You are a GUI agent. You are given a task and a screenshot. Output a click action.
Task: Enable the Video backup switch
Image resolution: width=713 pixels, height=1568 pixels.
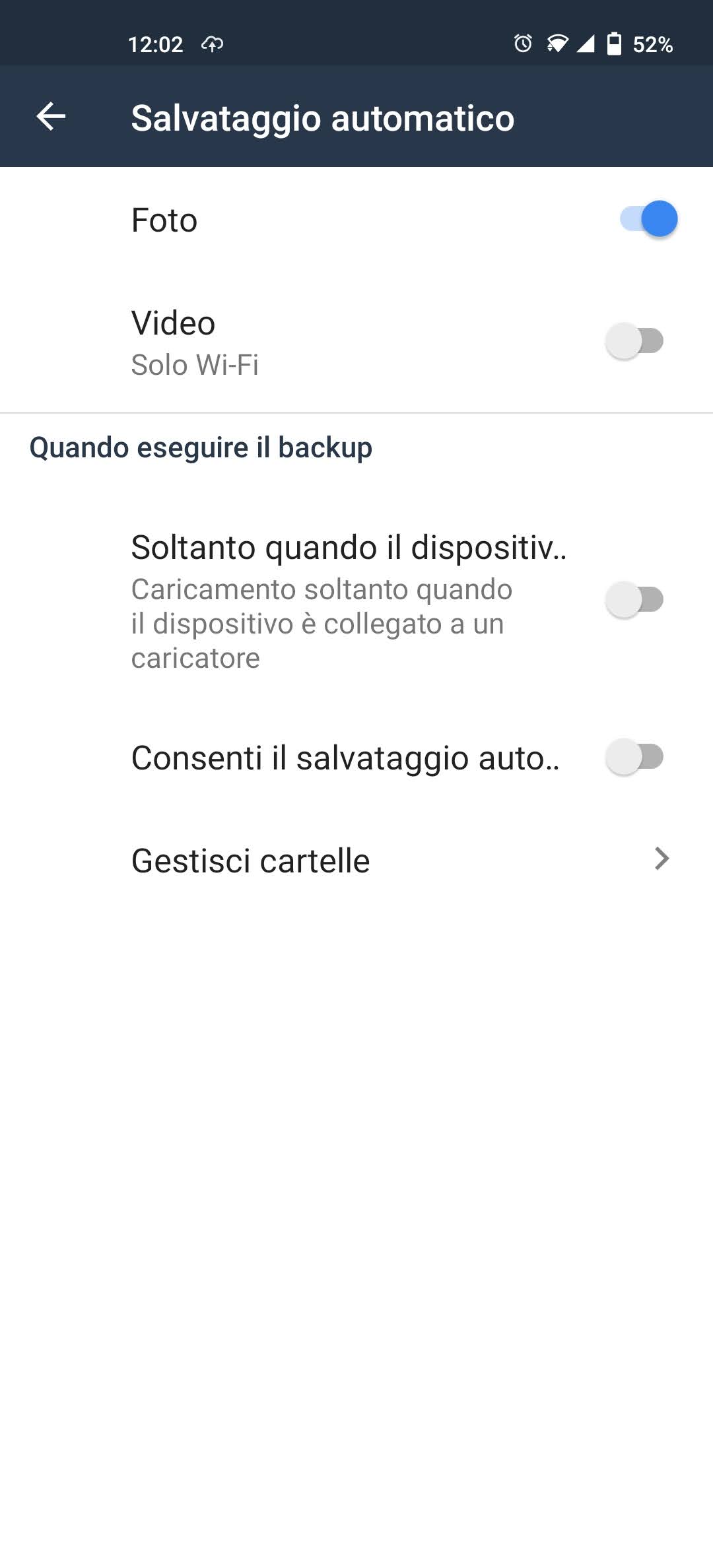pyautogui.click(x=634, y=341)
